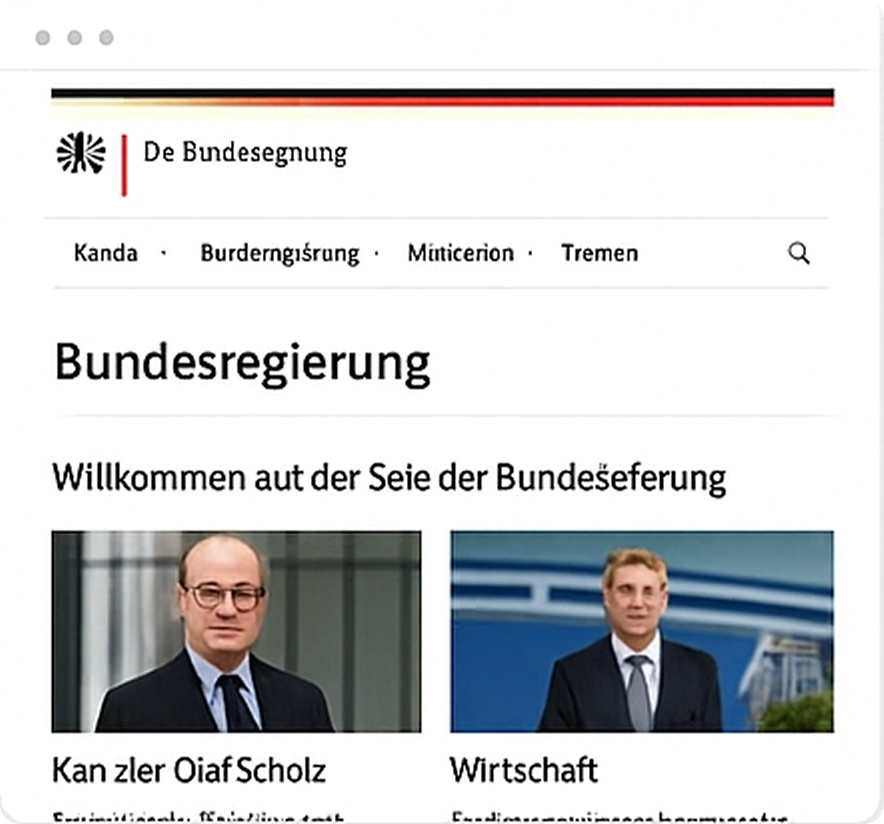Switch to the Tremen section
This screenshot has height=824, width=884.
[x=599, y=253]
